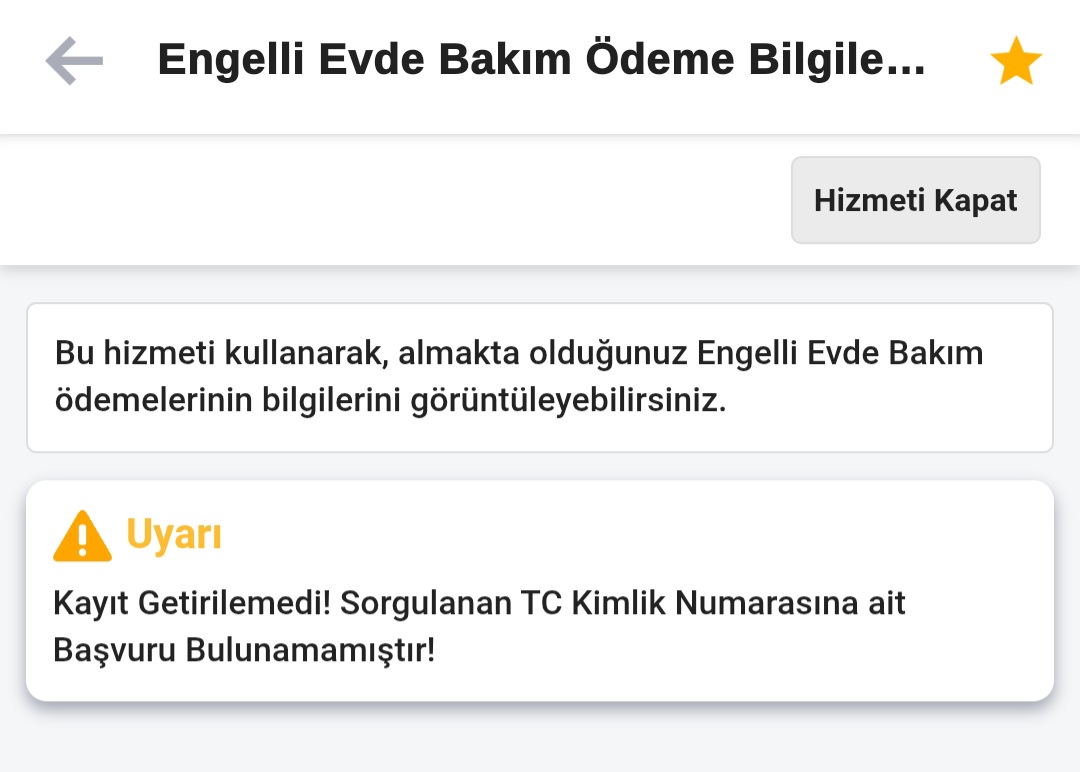This screenshot has width=1080, height=772.
Task: Go back using the arrow icon
Action: click(74, 62)
